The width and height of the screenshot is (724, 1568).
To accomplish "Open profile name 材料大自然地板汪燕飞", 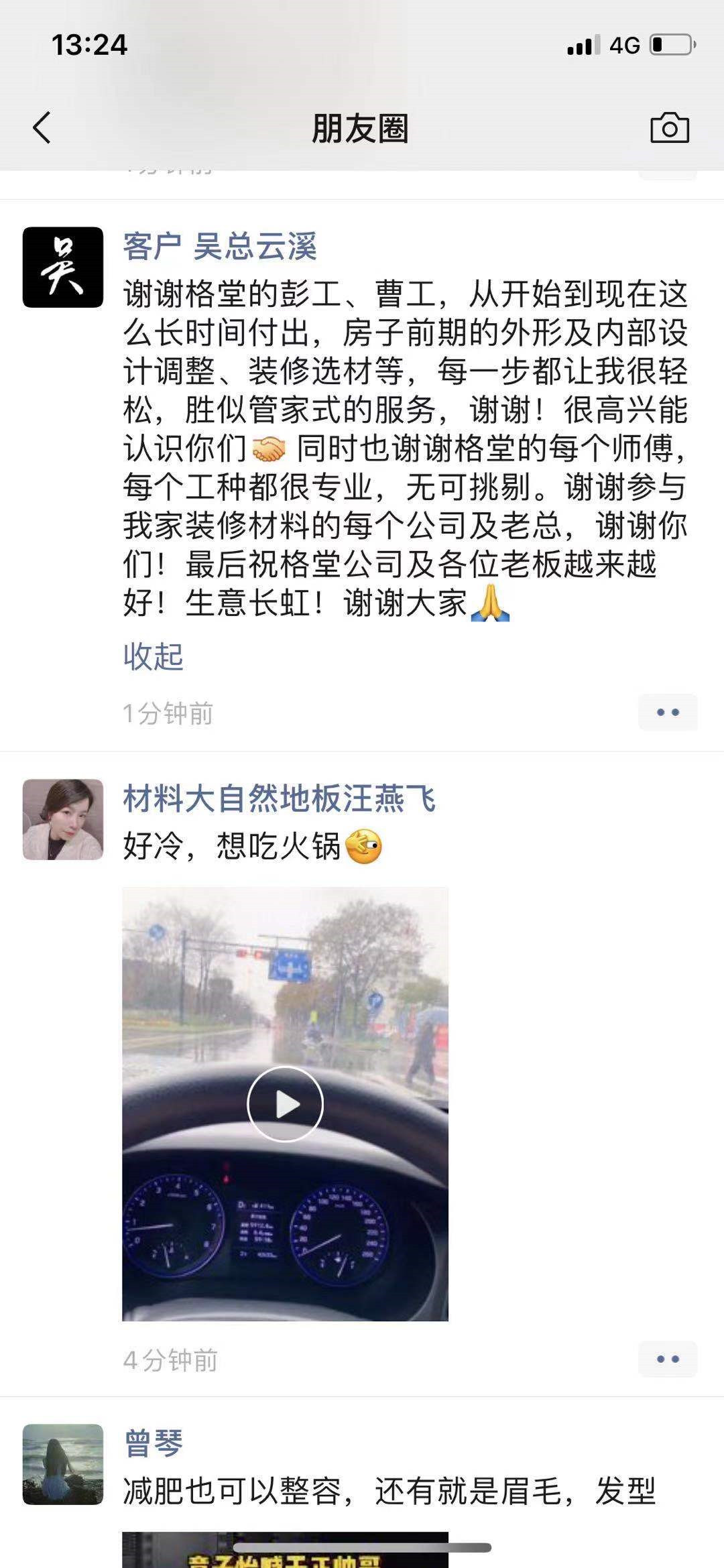I will tap(279, 799).
